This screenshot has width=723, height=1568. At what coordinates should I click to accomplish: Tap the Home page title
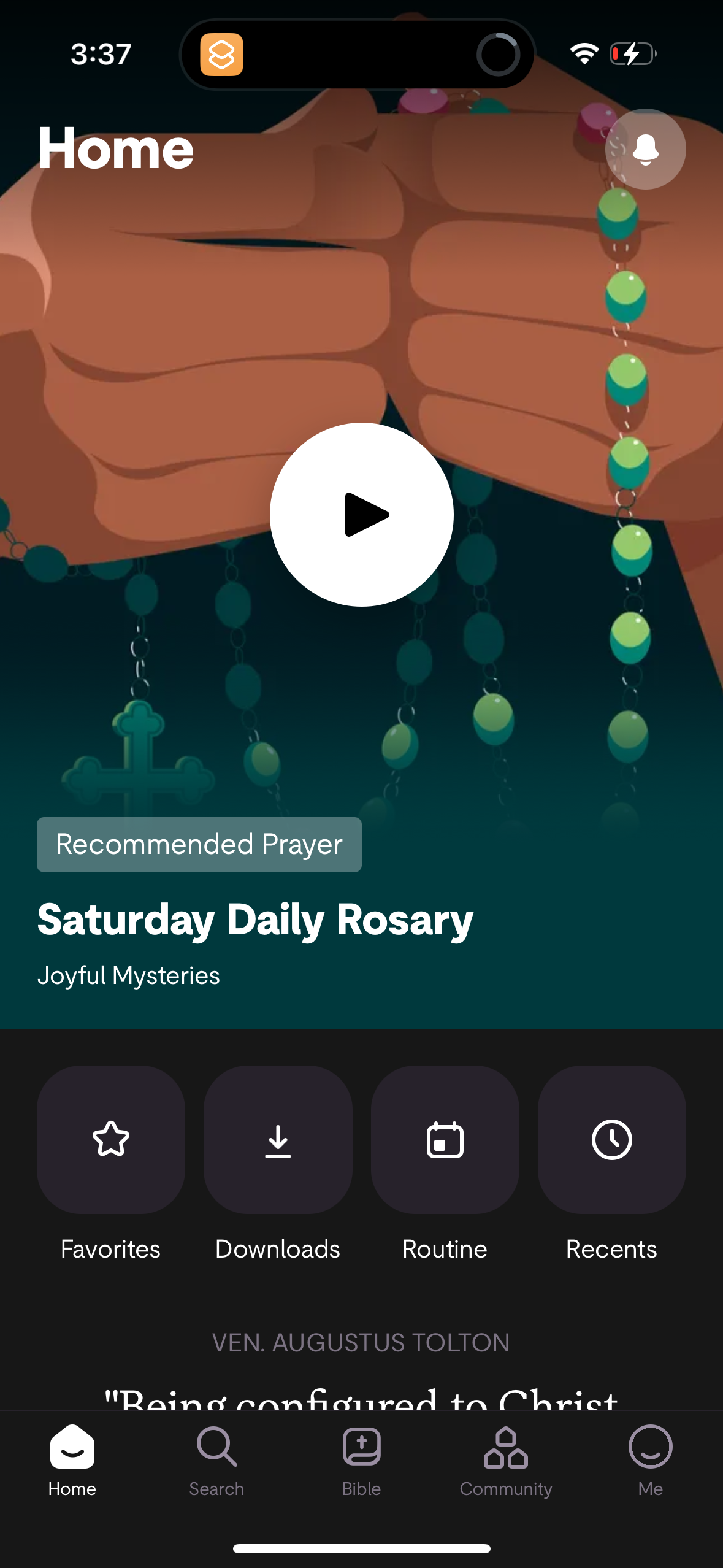tap(115, 149)
